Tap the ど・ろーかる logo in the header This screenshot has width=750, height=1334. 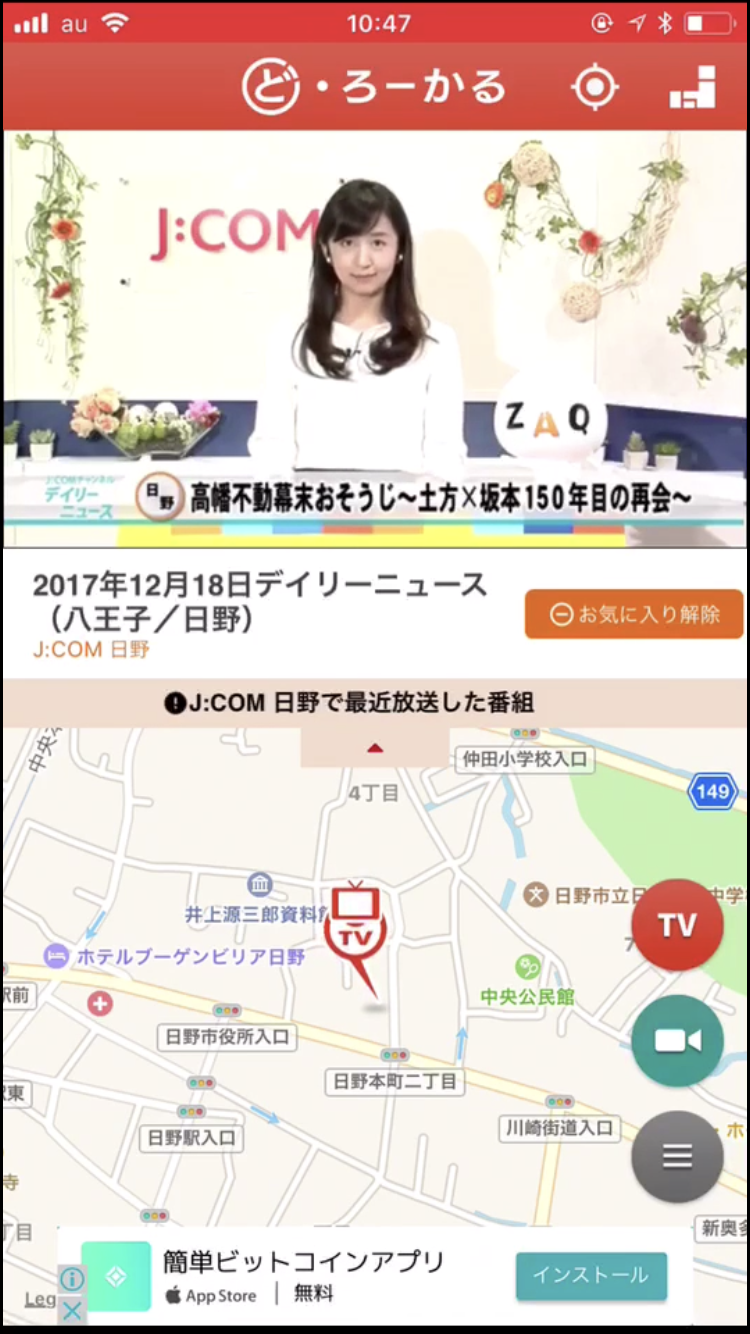tap(375, 86)
